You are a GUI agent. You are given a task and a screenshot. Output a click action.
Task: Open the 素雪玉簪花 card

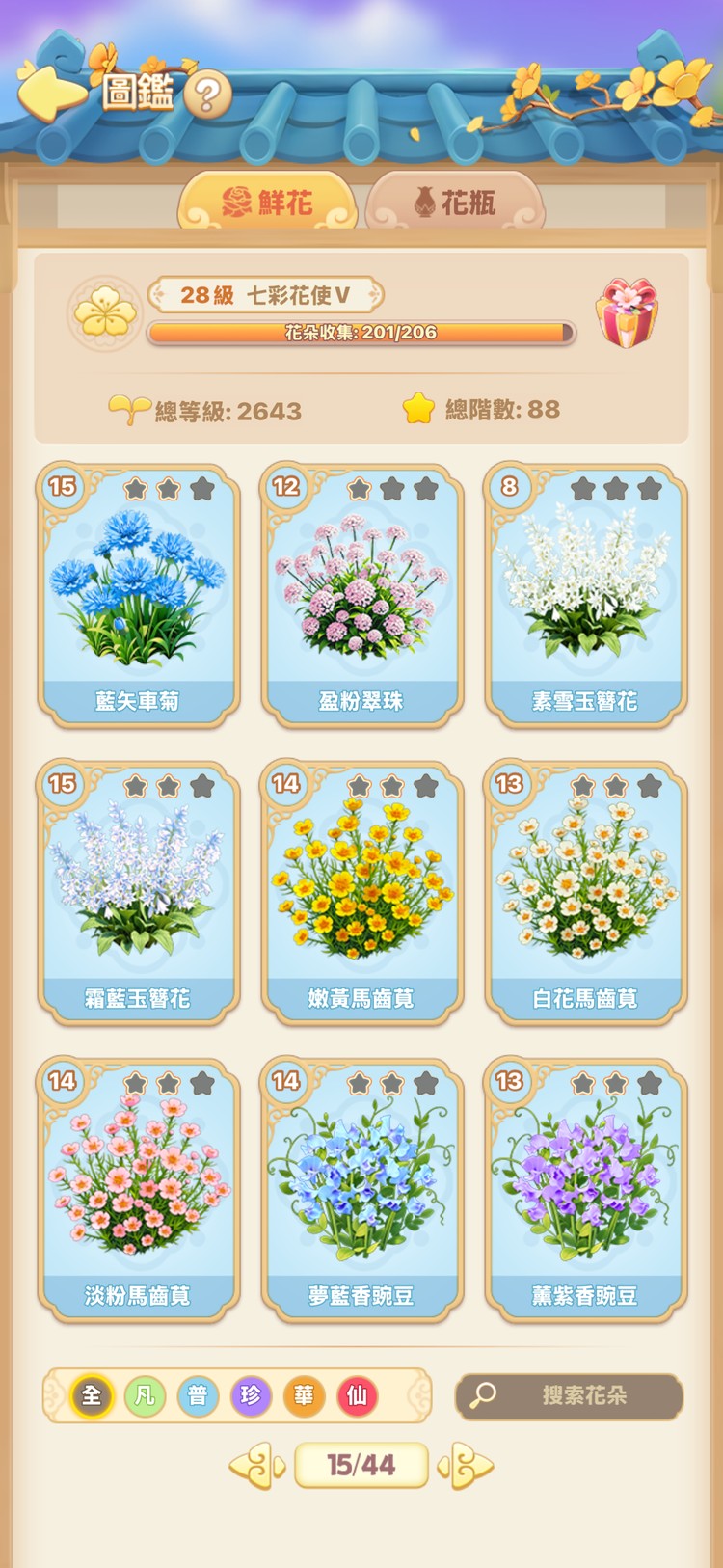click(x=585, y=595)
